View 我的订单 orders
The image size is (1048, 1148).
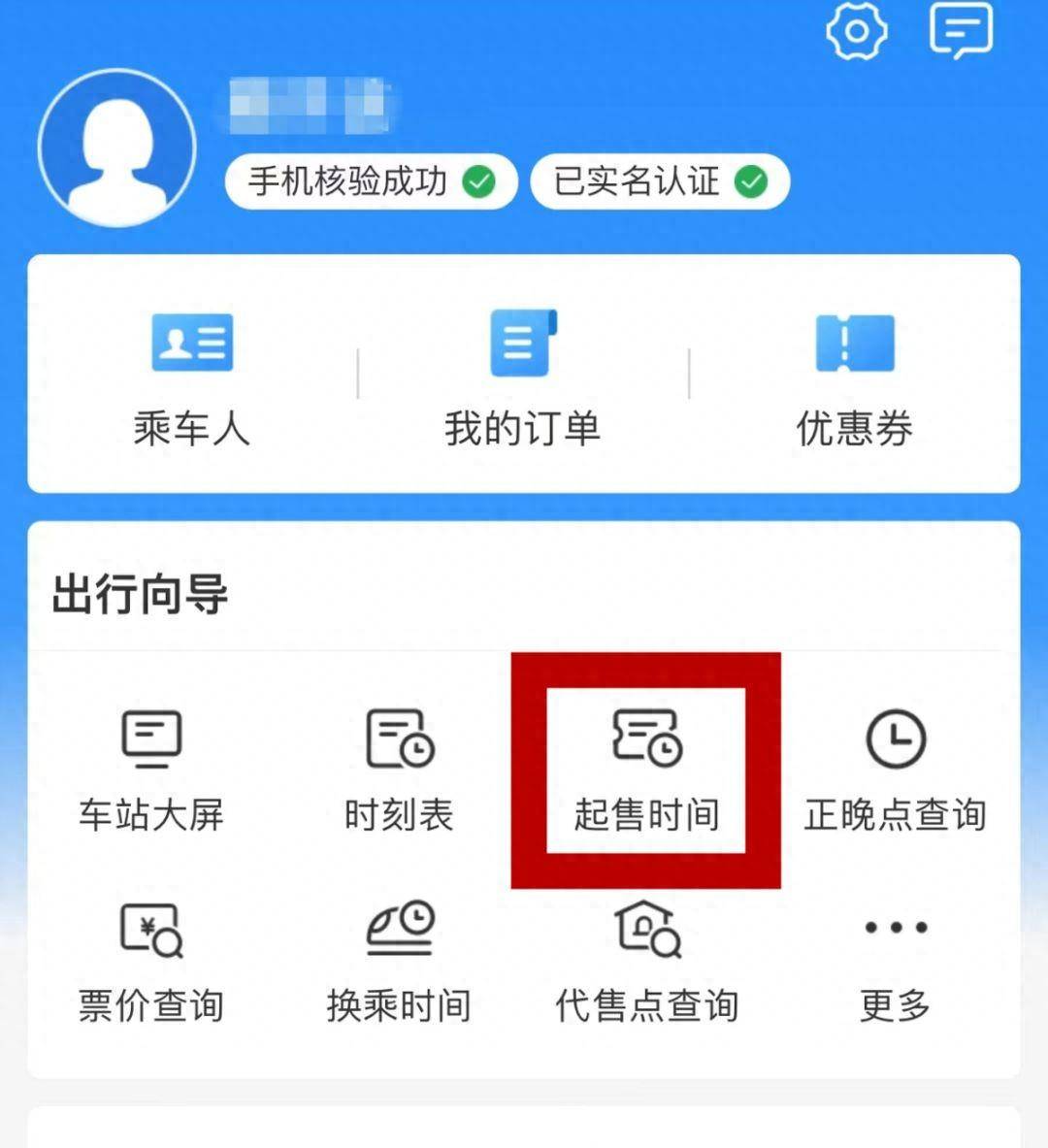click(x=523, y=377)
